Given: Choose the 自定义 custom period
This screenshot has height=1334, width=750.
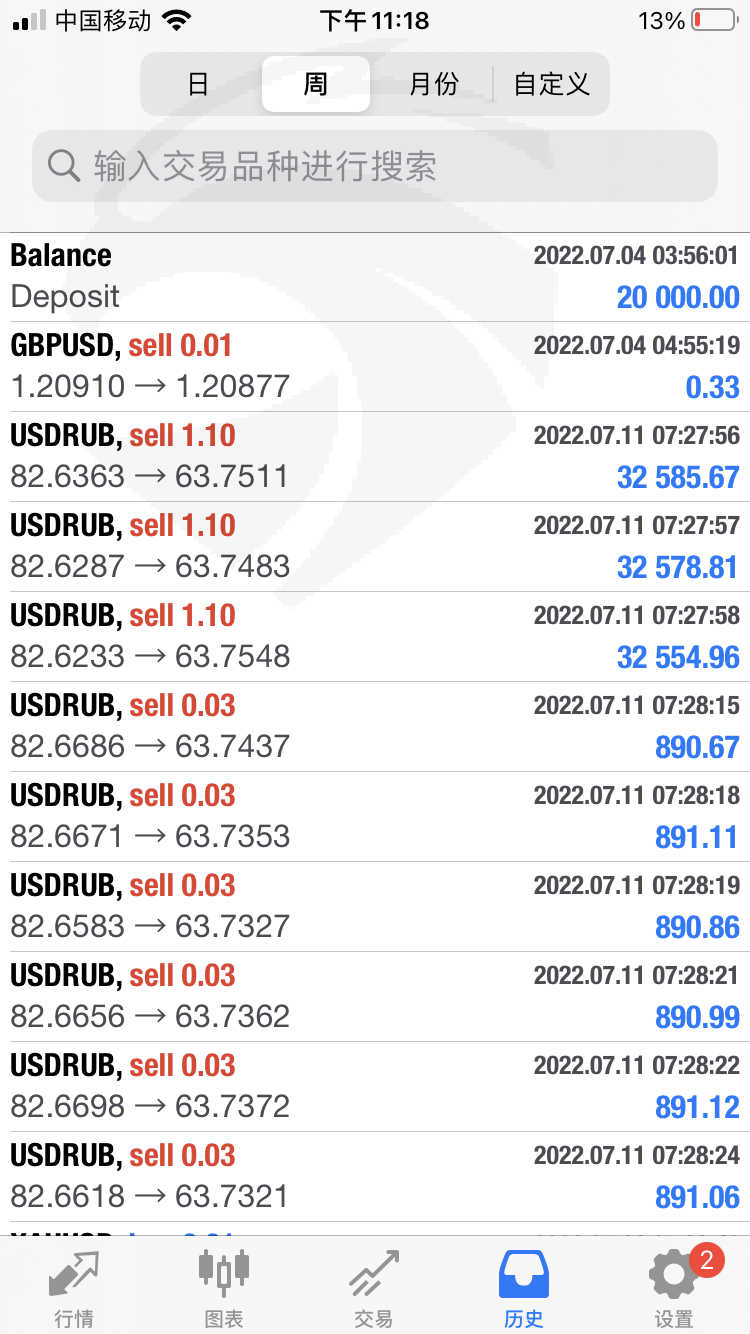Looking at the screenshot, I should [x=551, y=84].
